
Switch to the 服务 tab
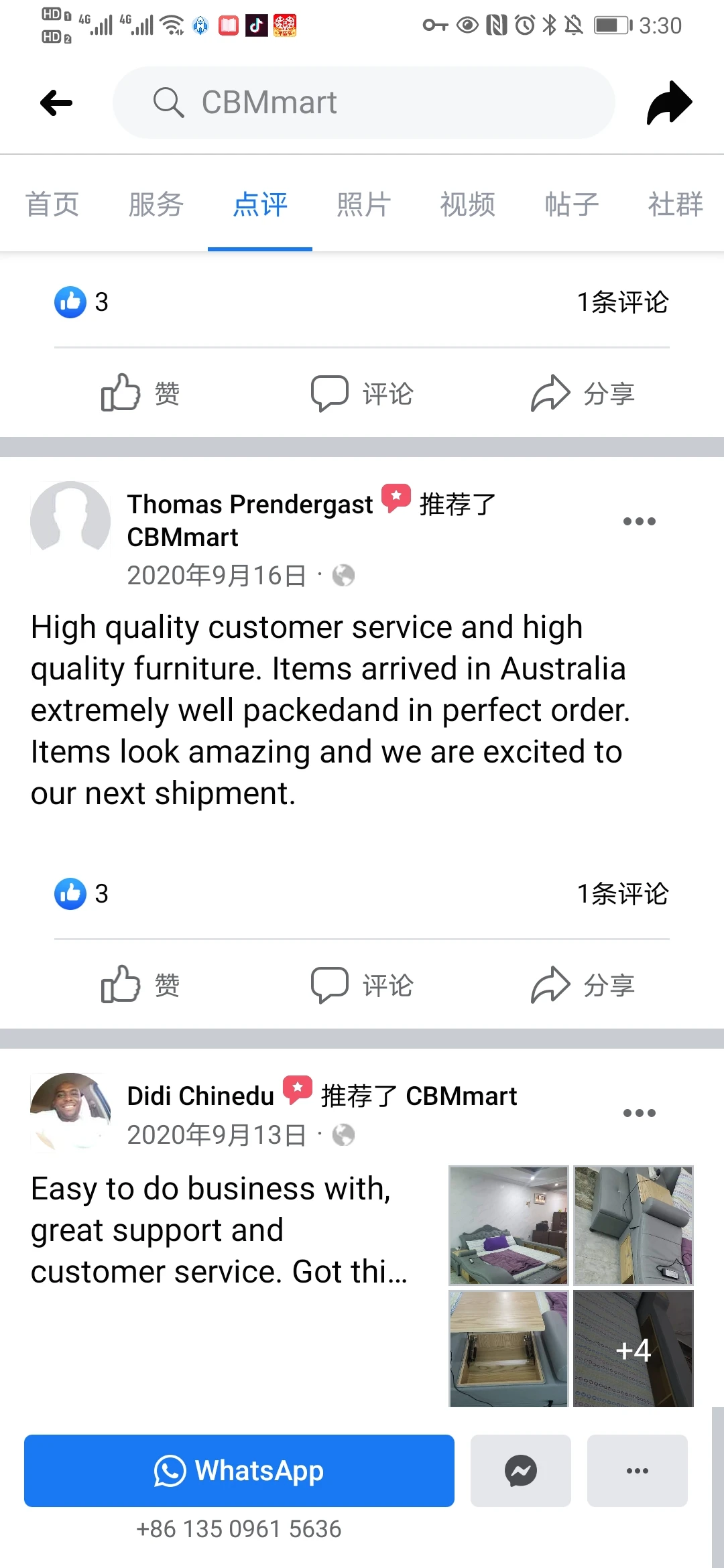[156, 204]
